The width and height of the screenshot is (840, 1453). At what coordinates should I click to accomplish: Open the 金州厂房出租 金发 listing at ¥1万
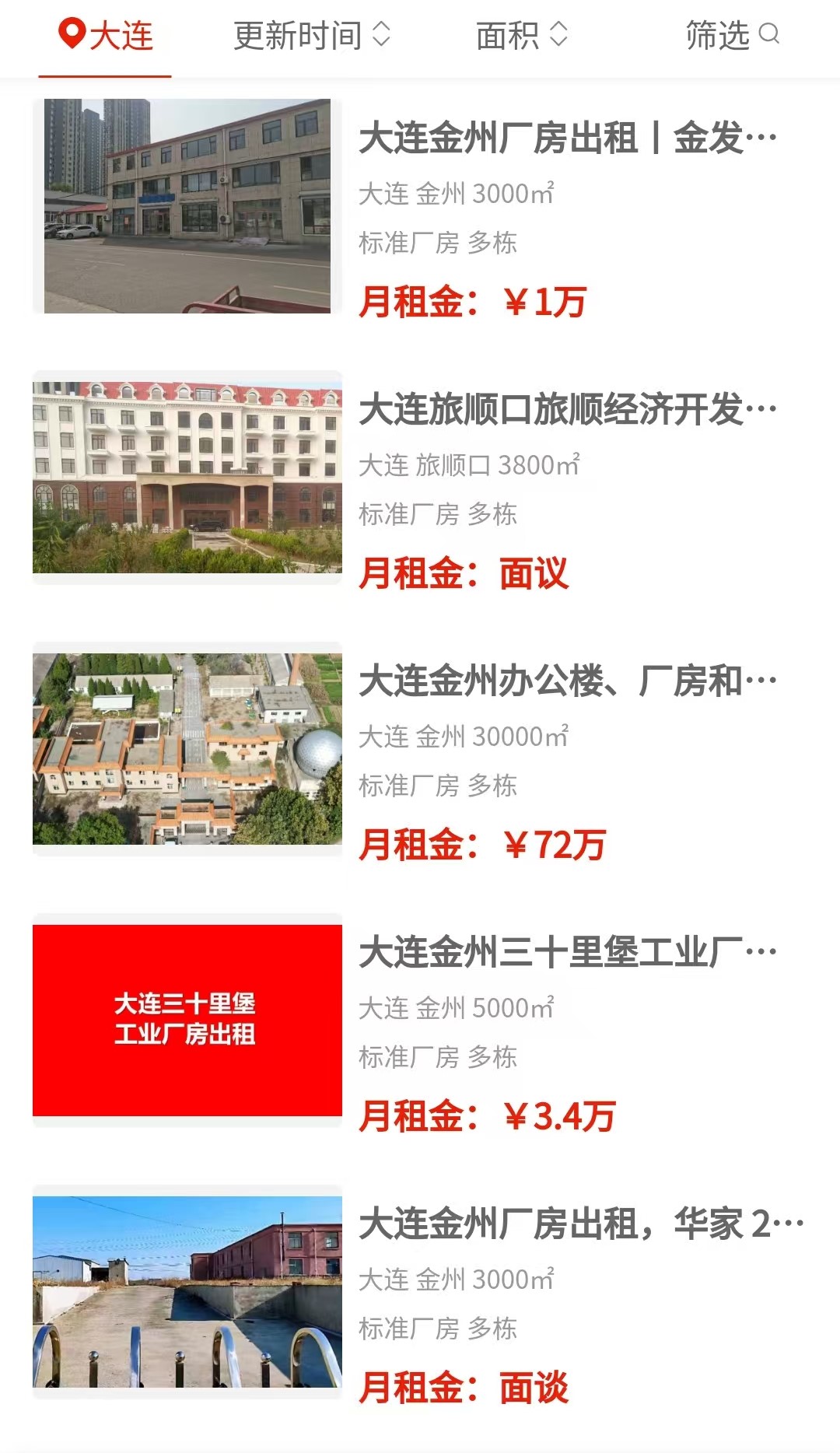[x=568, y=140]
